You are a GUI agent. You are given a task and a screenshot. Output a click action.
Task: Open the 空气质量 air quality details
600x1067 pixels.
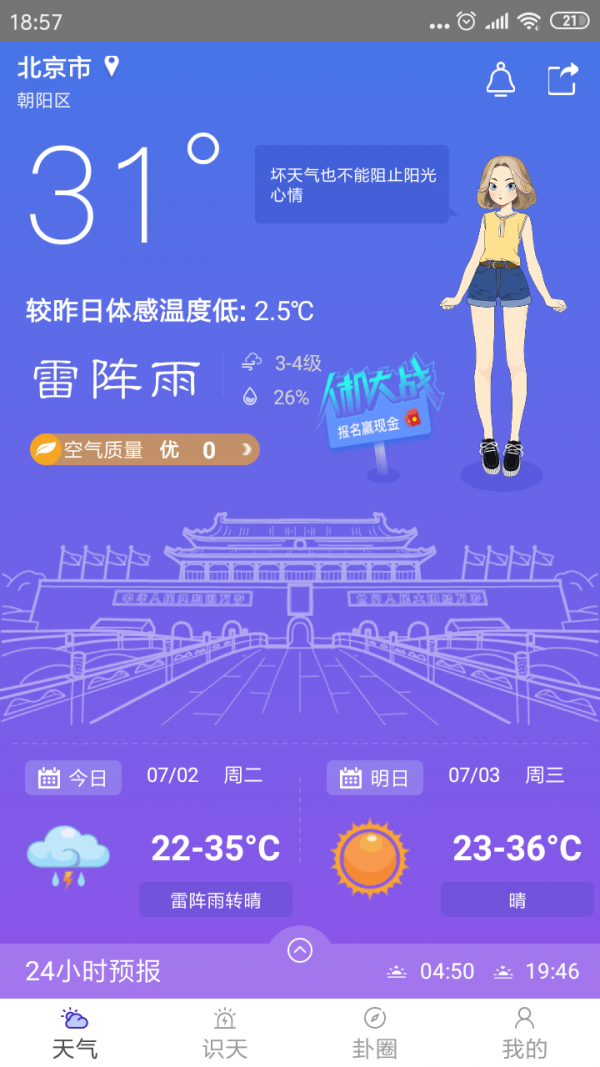(145, 450)
